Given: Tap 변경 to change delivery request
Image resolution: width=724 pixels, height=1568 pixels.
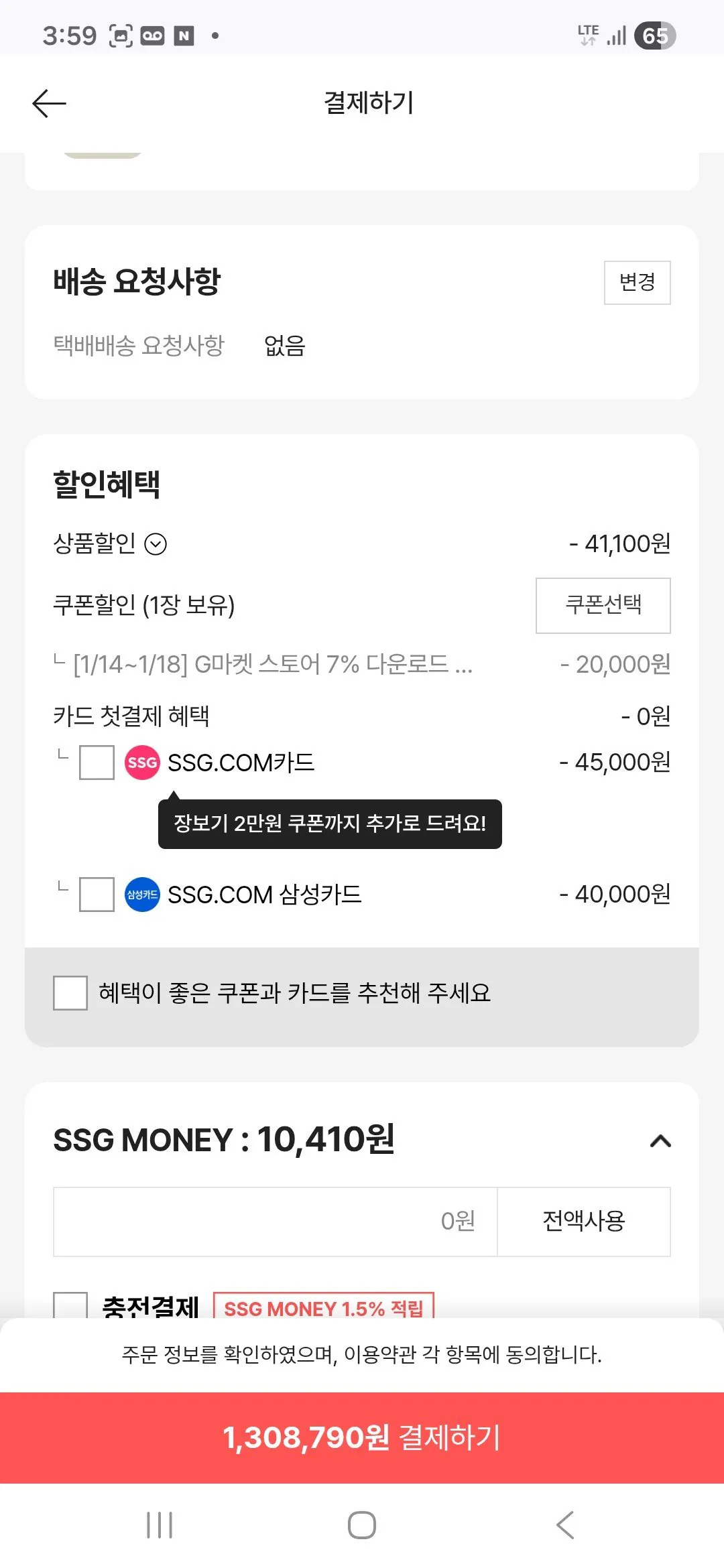Looking at the screenshot, I should [x=636, y=282].
